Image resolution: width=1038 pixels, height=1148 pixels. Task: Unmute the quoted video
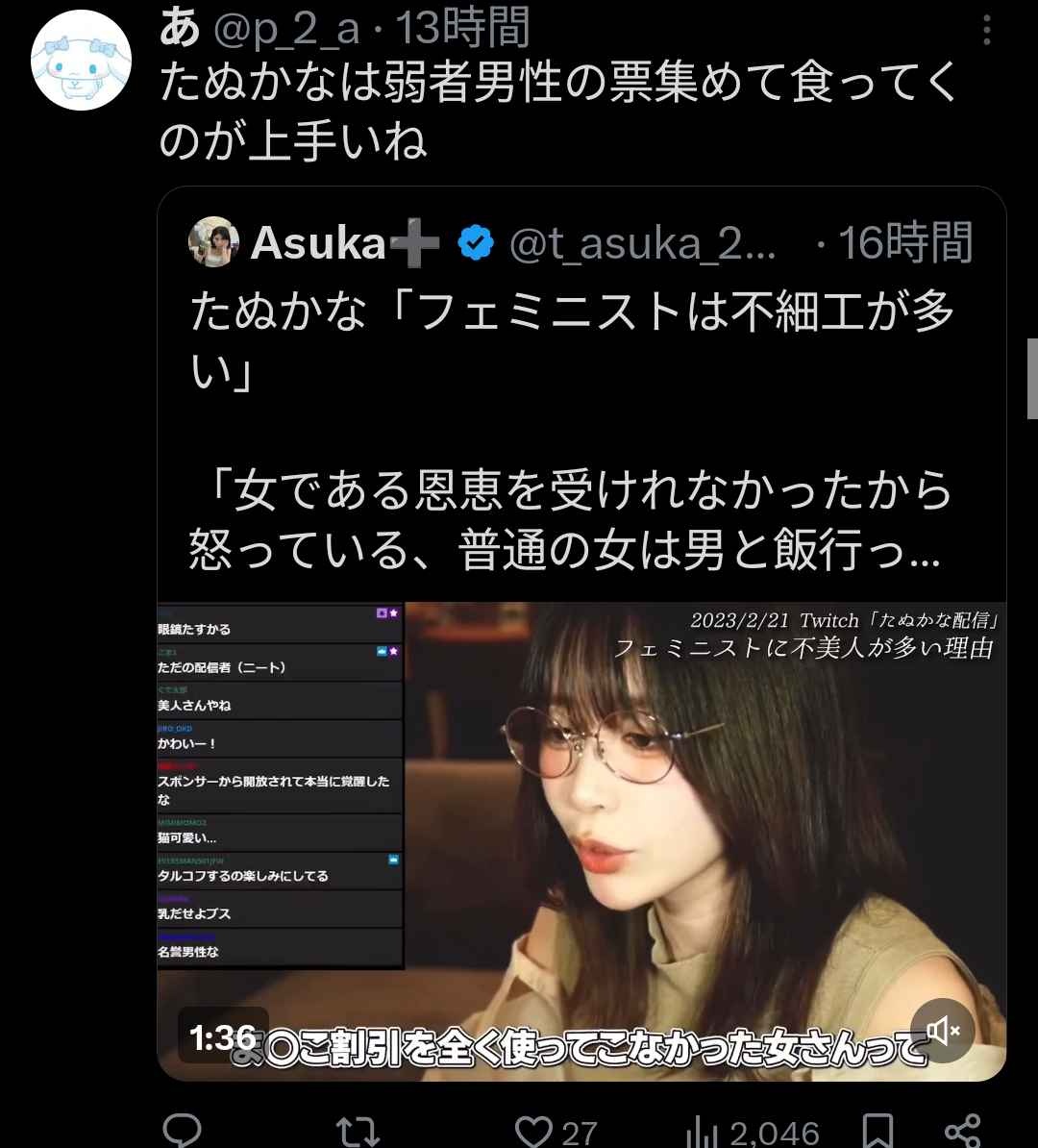tap(942, 1032)
